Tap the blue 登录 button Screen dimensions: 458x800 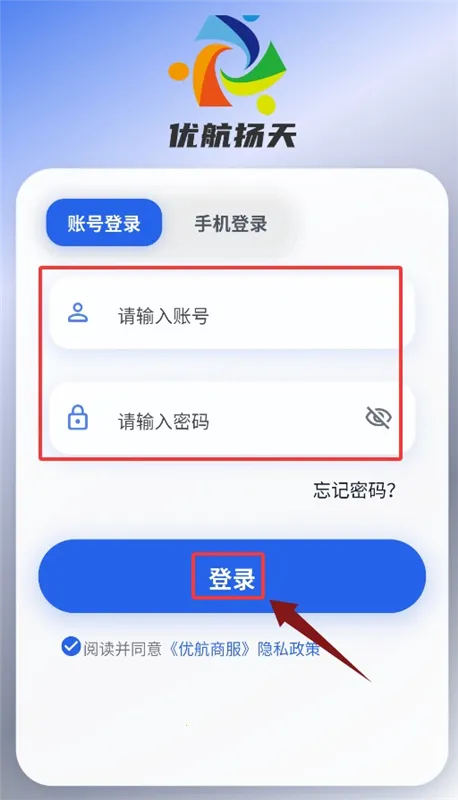click(x=232, y=576)
